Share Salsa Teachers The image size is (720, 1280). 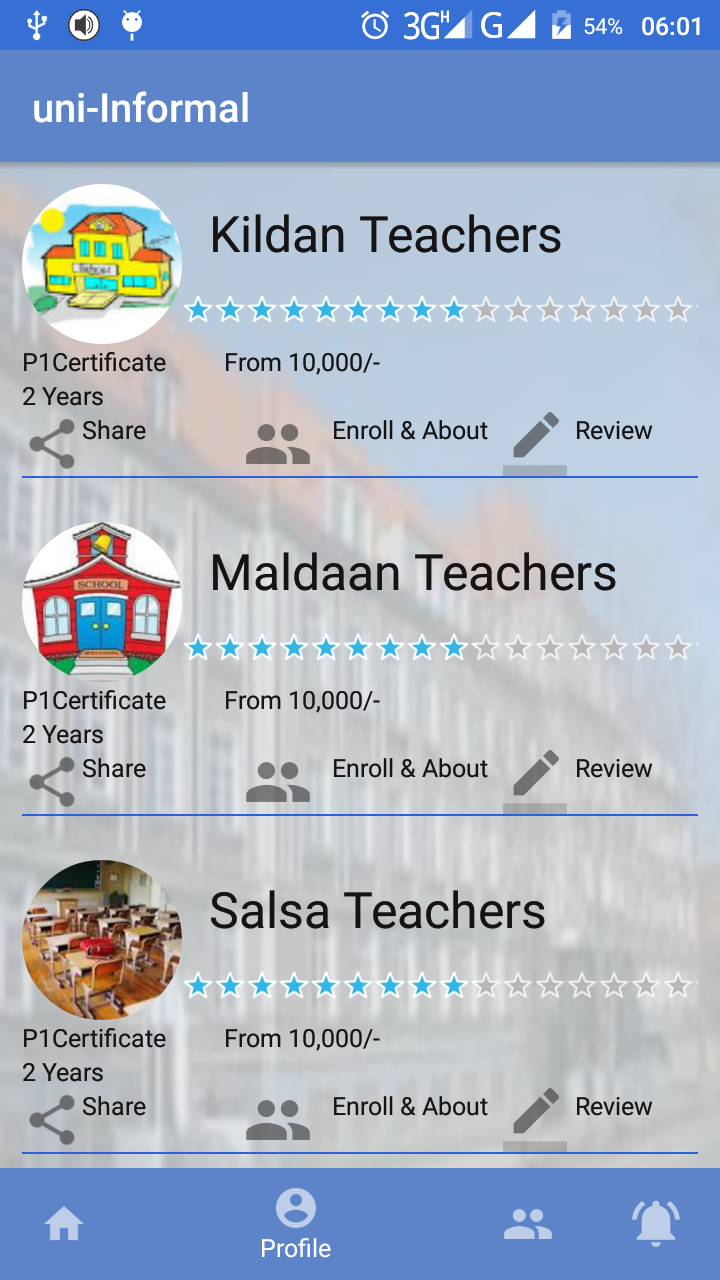coord(87,1116)
